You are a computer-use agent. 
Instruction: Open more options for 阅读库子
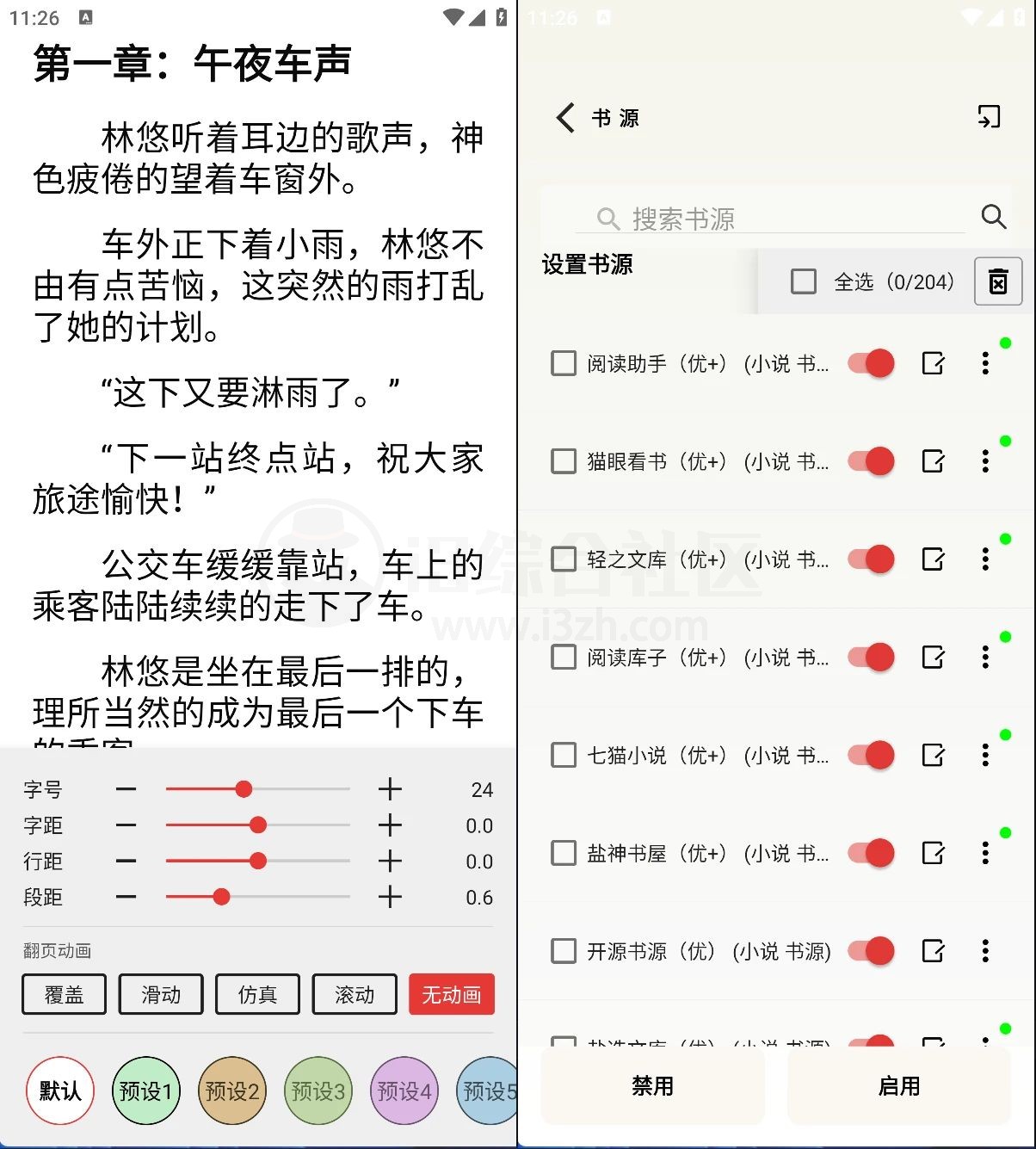tap(985, 658)
